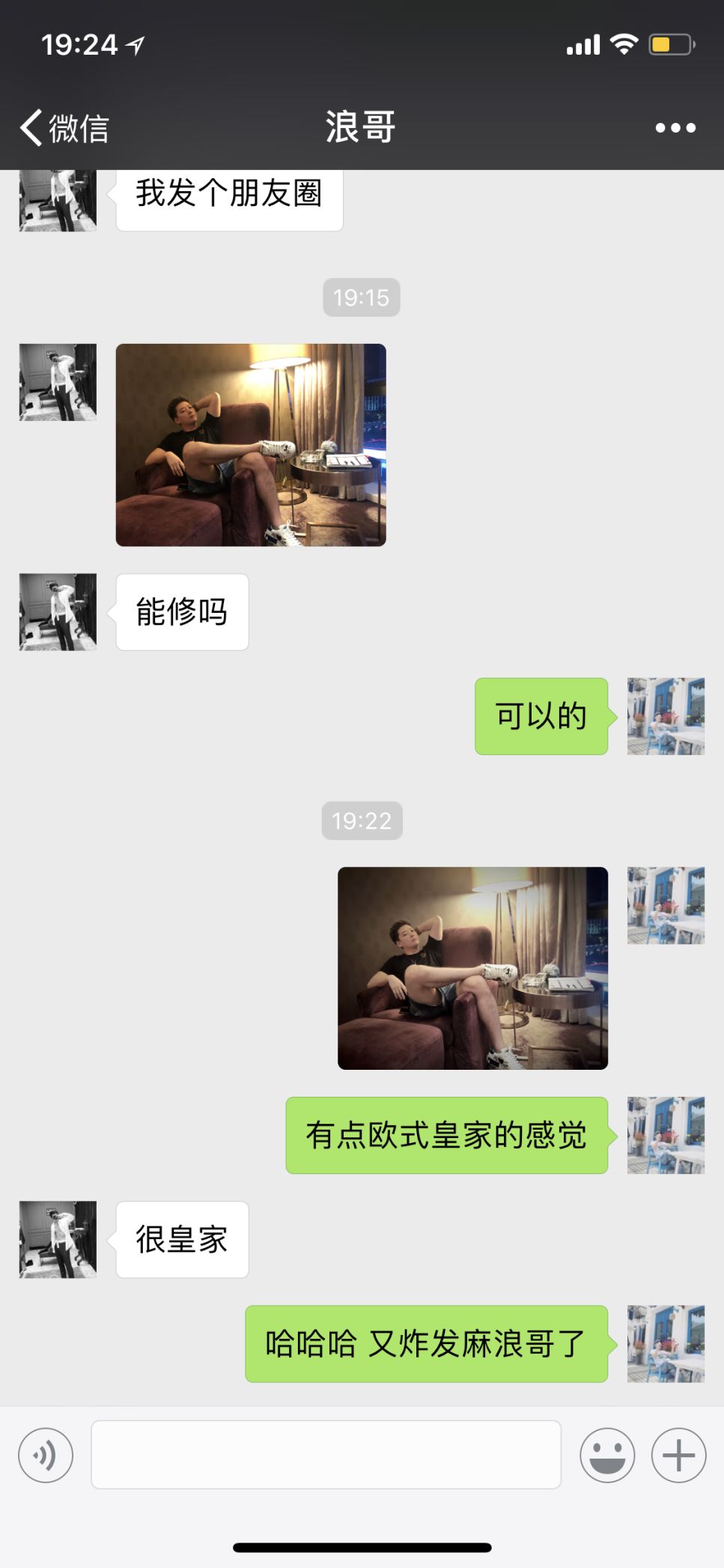Image resolution: width=724 pixels, height=1568 pixels.
Task: Open the chat details overflow menu
Action: [x=675, y=128]
